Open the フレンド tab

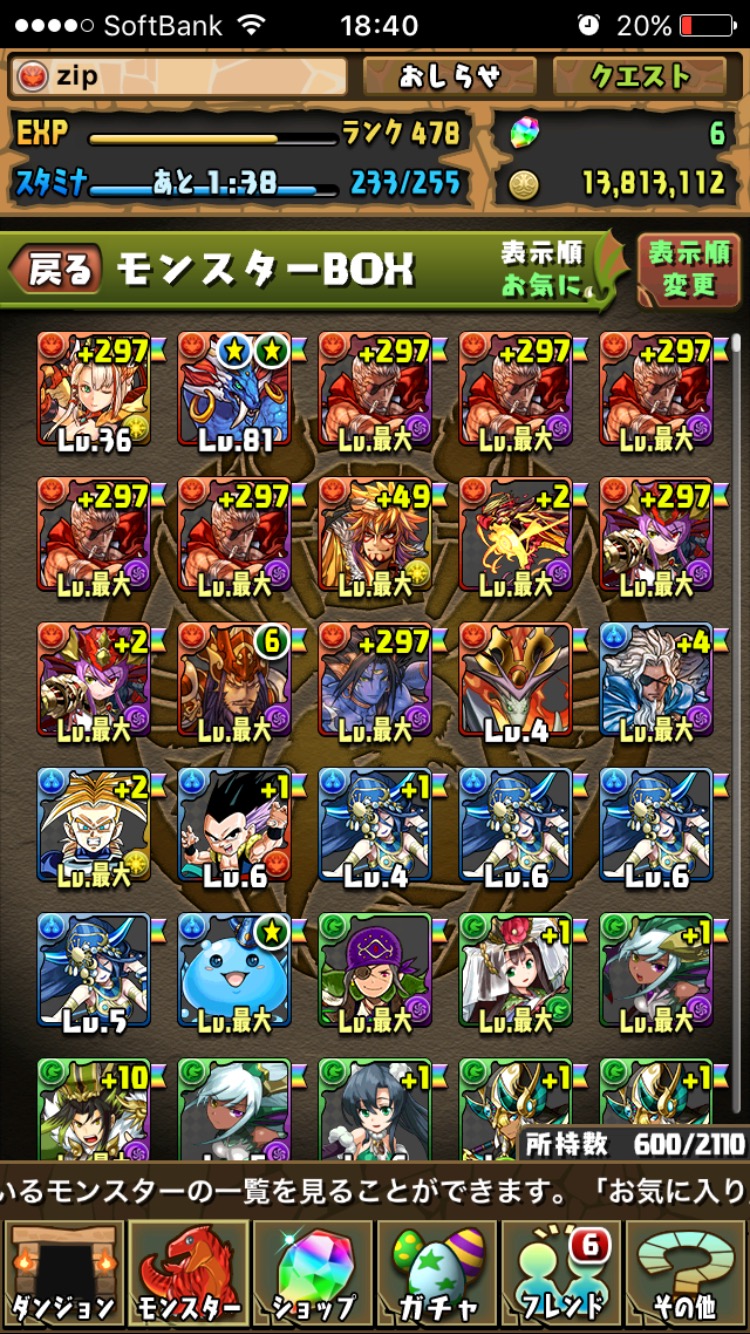coord(561,1273)
